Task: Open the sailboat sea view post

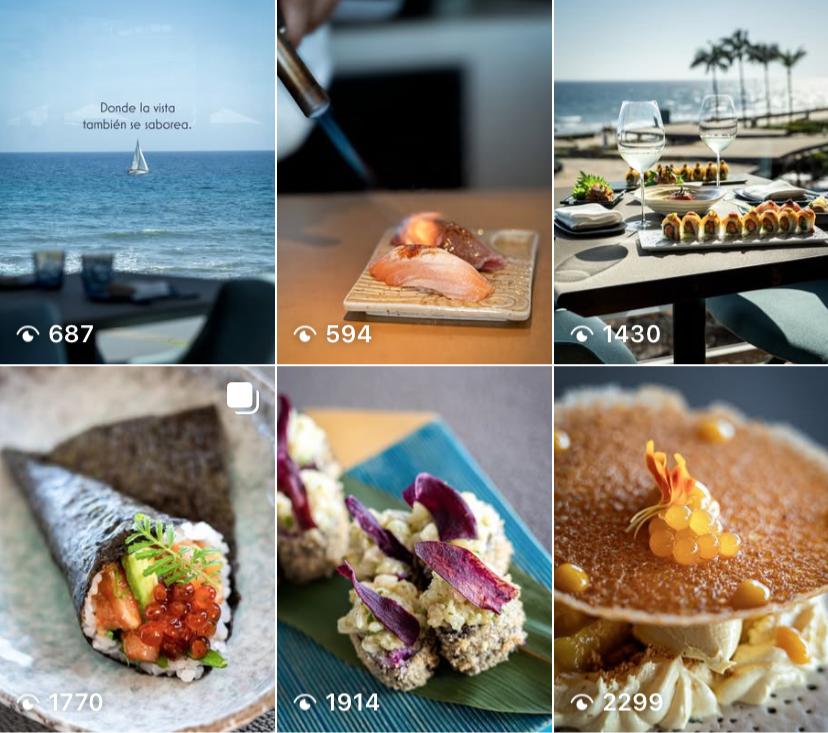Action: (137, 182)
